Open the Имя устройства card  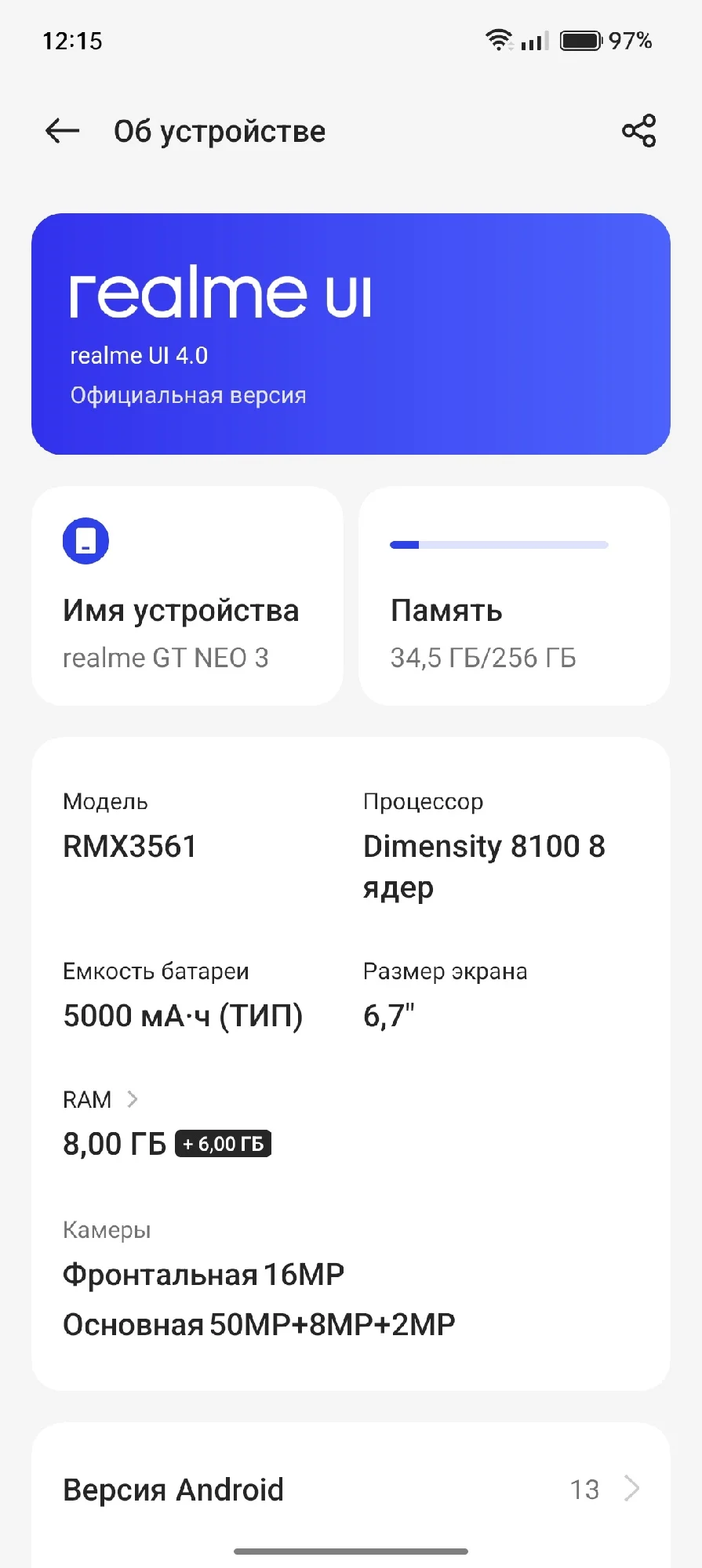click(x=187, y=596)
